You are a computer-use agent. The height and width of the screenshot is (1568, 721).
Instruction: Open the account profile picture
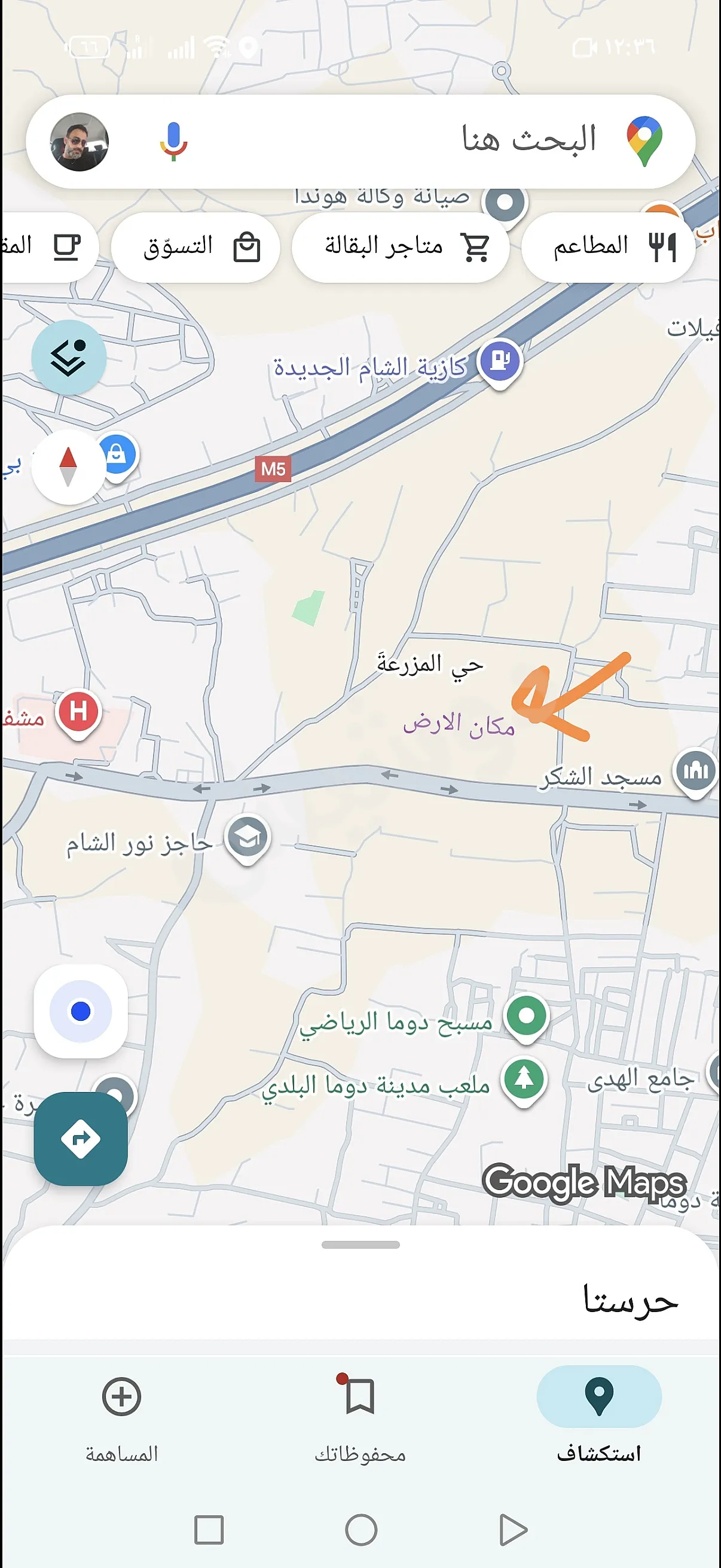click(x=79, y=141)
